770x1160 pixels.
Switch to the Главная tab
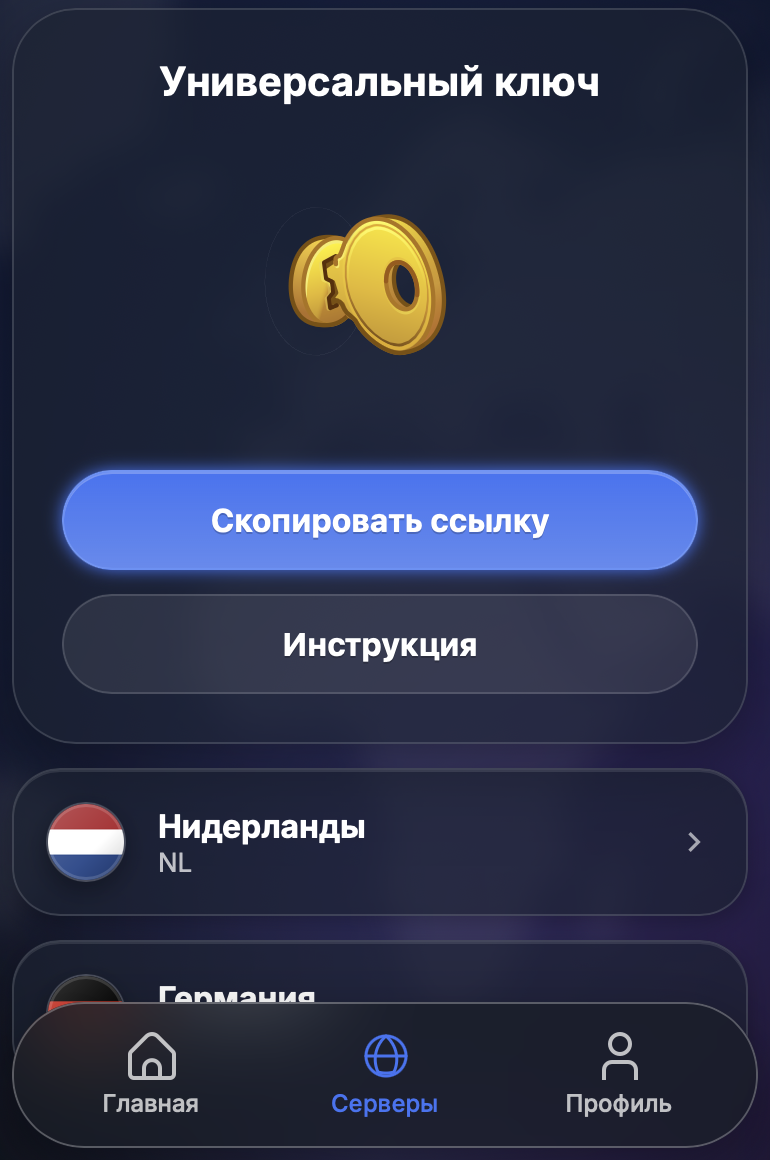coord(151,1075)
